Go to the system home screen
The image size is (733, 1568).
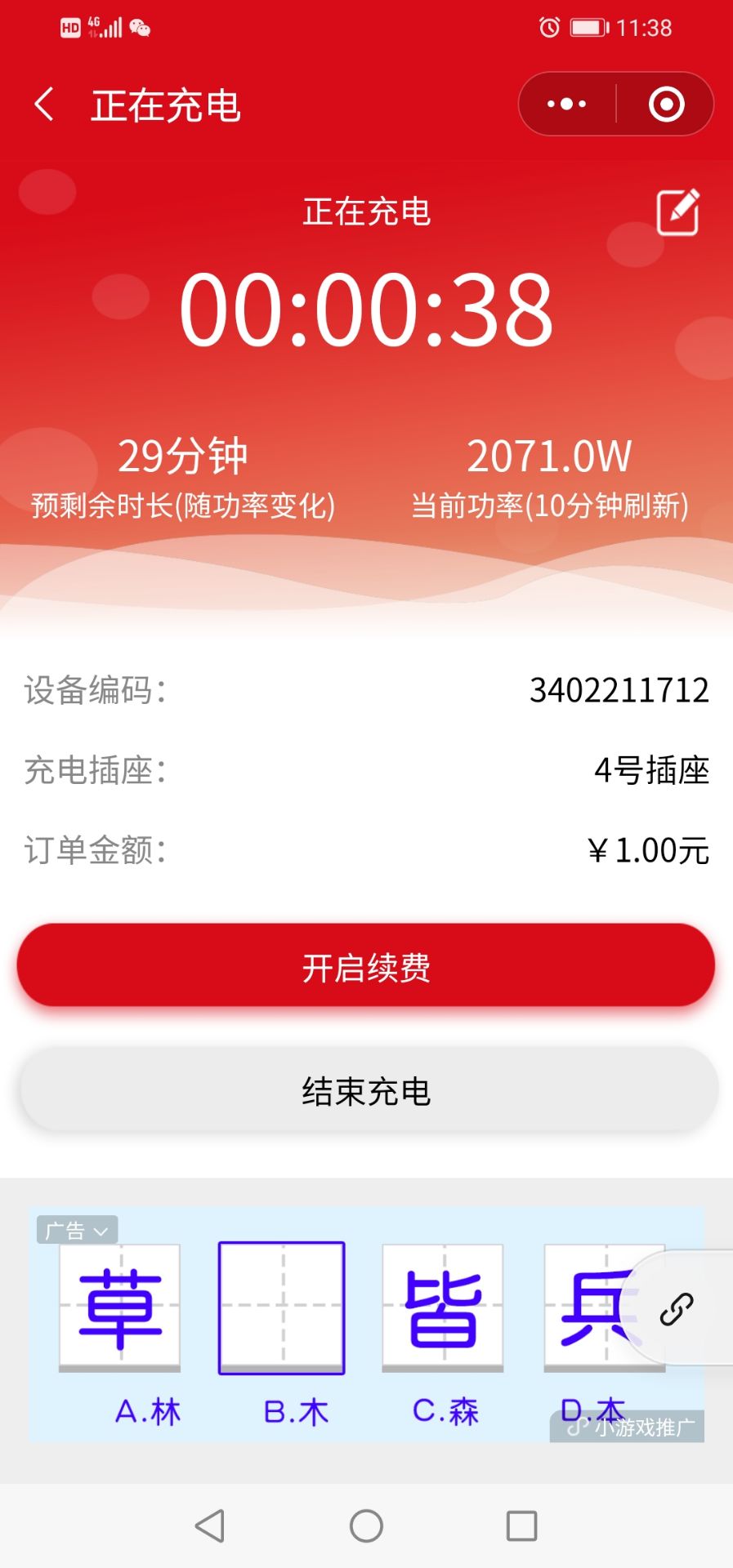(366, 1526)
